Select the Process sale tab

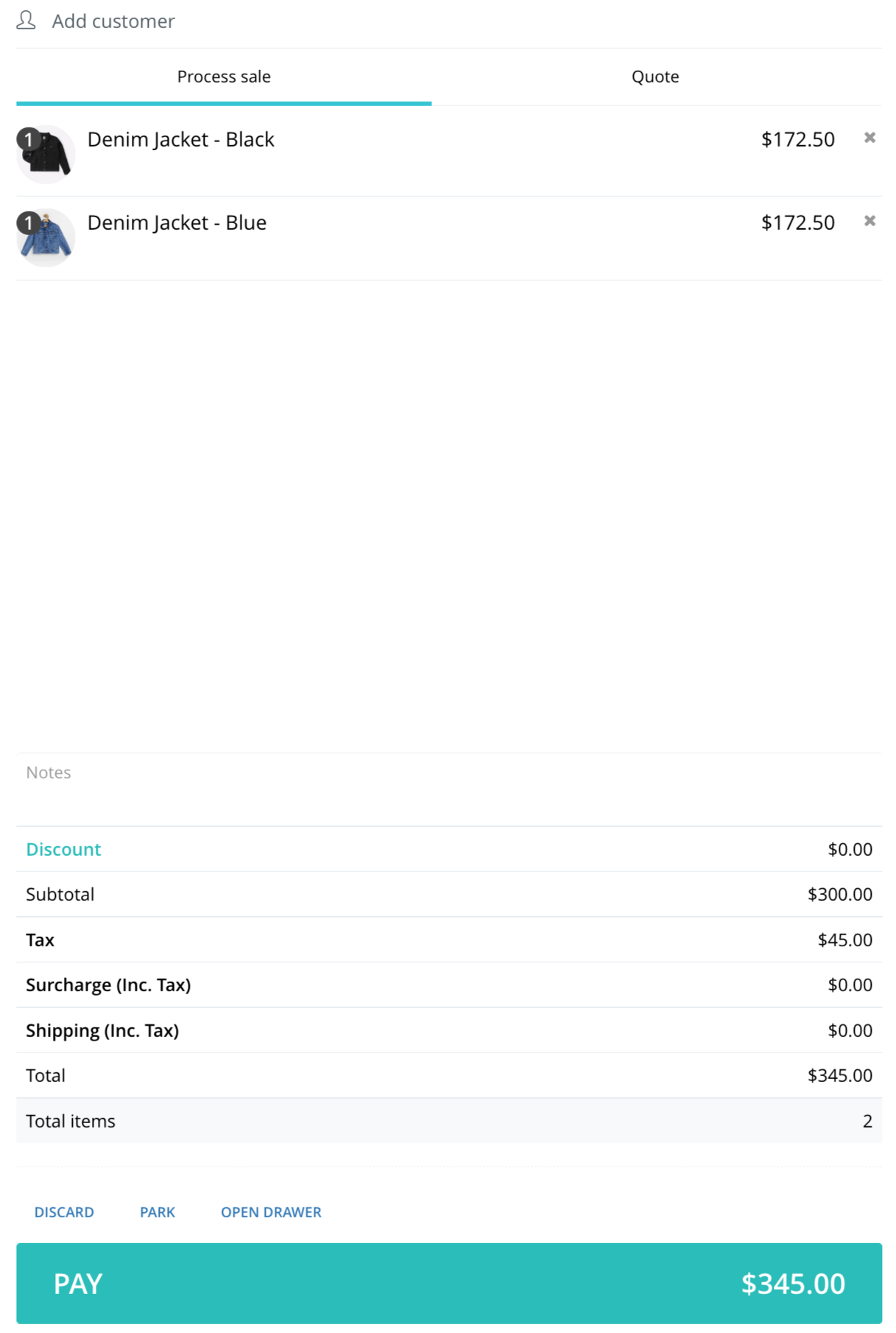coord(224,77)
